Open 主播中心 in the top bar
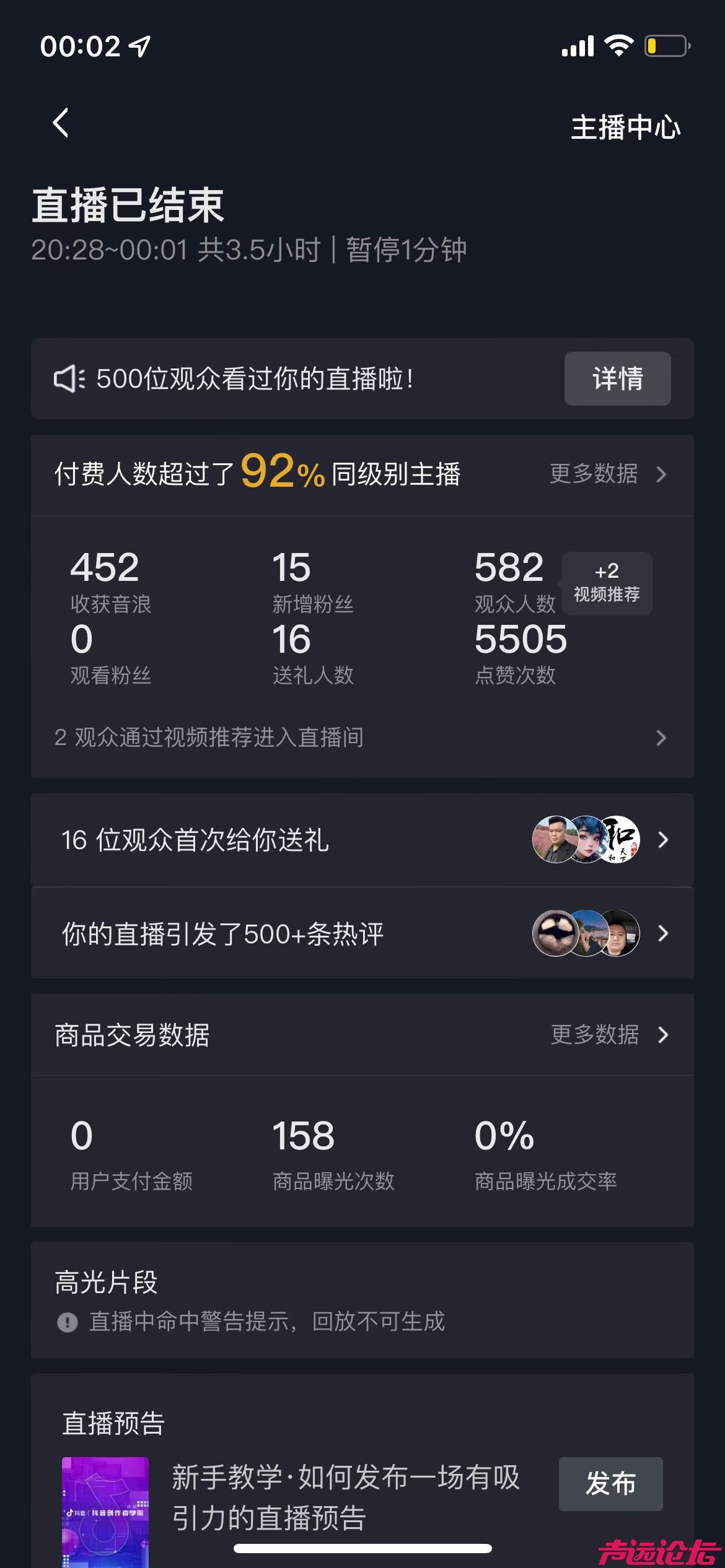 click(625, 128)
